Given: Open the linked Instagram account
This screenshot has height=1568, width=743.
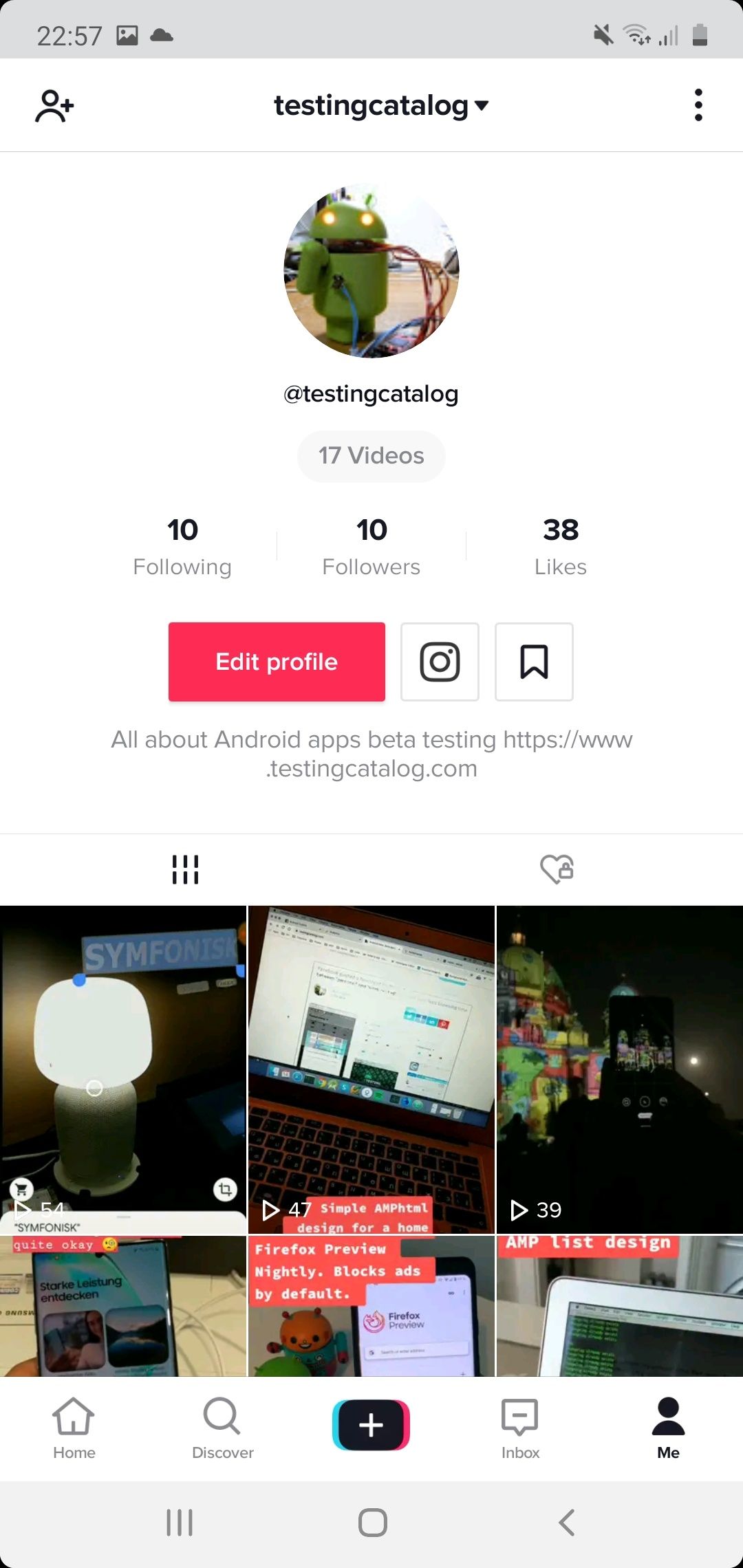Looking at the screenshot, I should click(440, 662).
